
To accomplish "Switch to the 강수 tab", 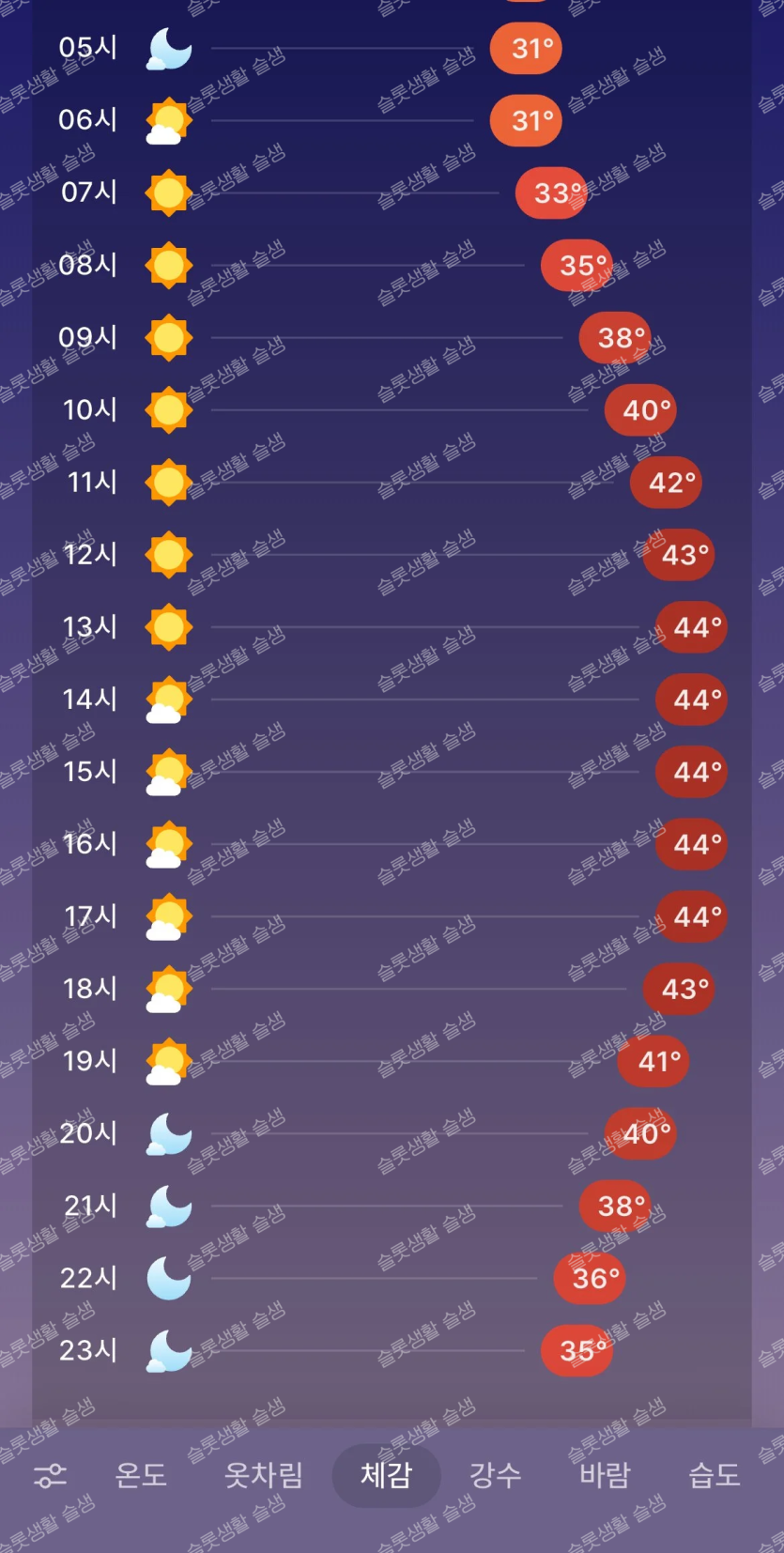I will [495, 1475].
